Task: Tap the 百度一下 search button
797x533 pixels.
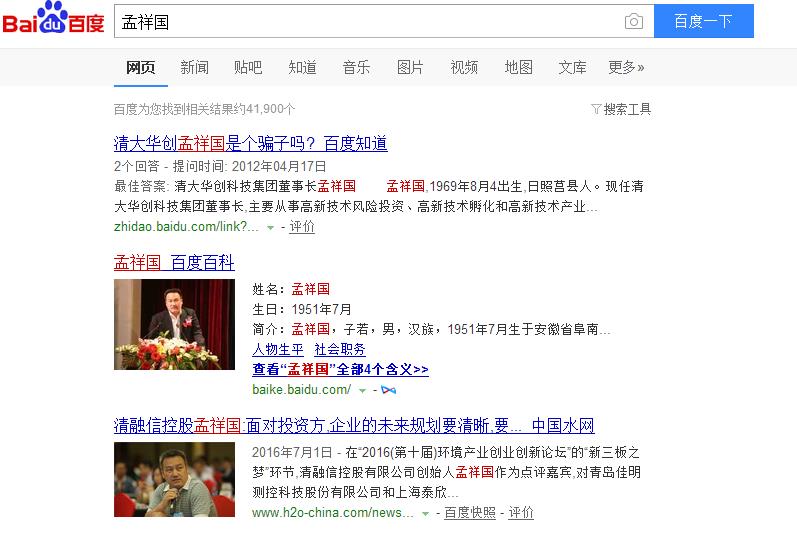Action: click(x=703, y=21)
